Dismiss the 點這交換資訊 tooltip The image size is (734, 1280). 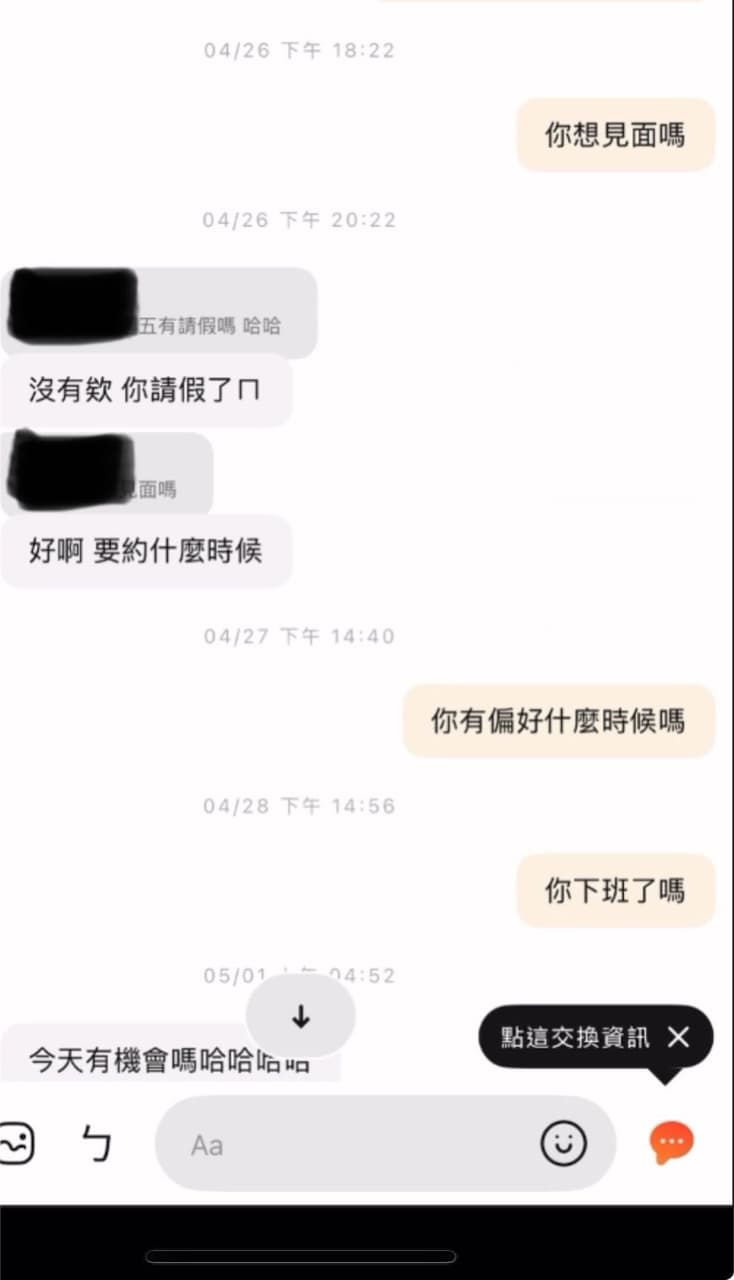coord(678,1037)
